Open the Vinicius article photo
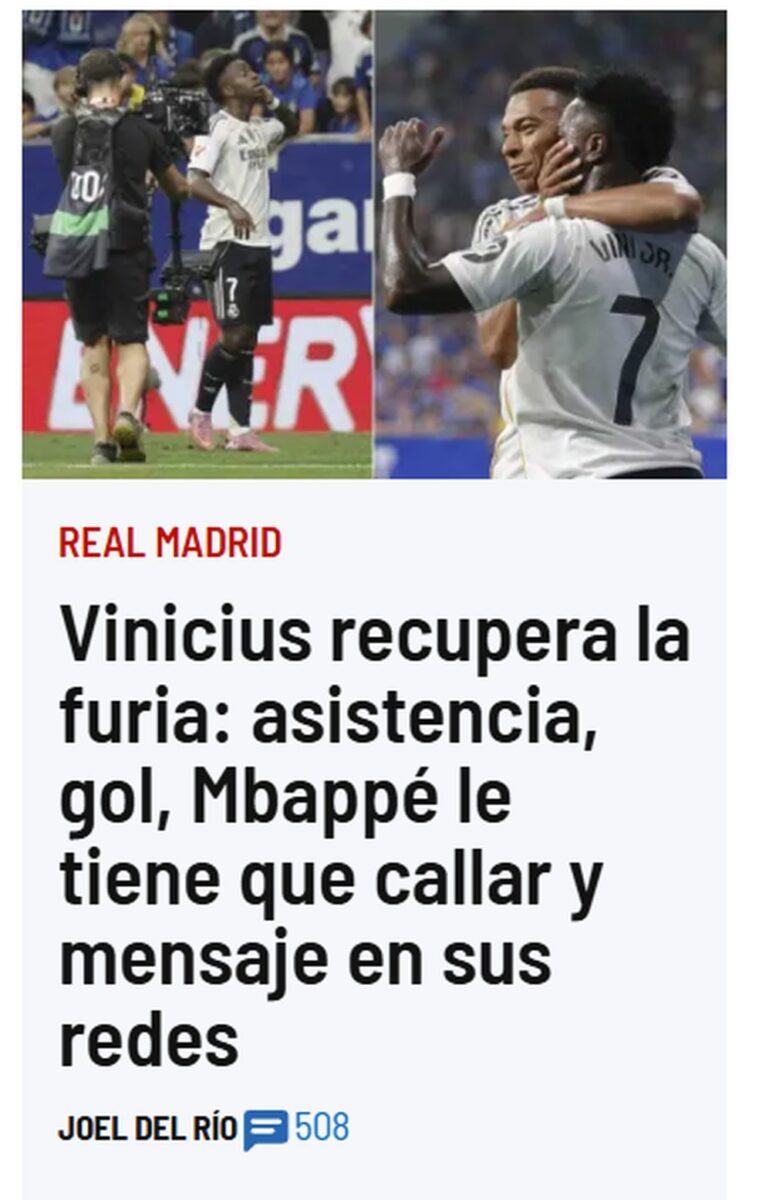The width and height of the screenshot is (759, 1200). (x=374, y=245)
